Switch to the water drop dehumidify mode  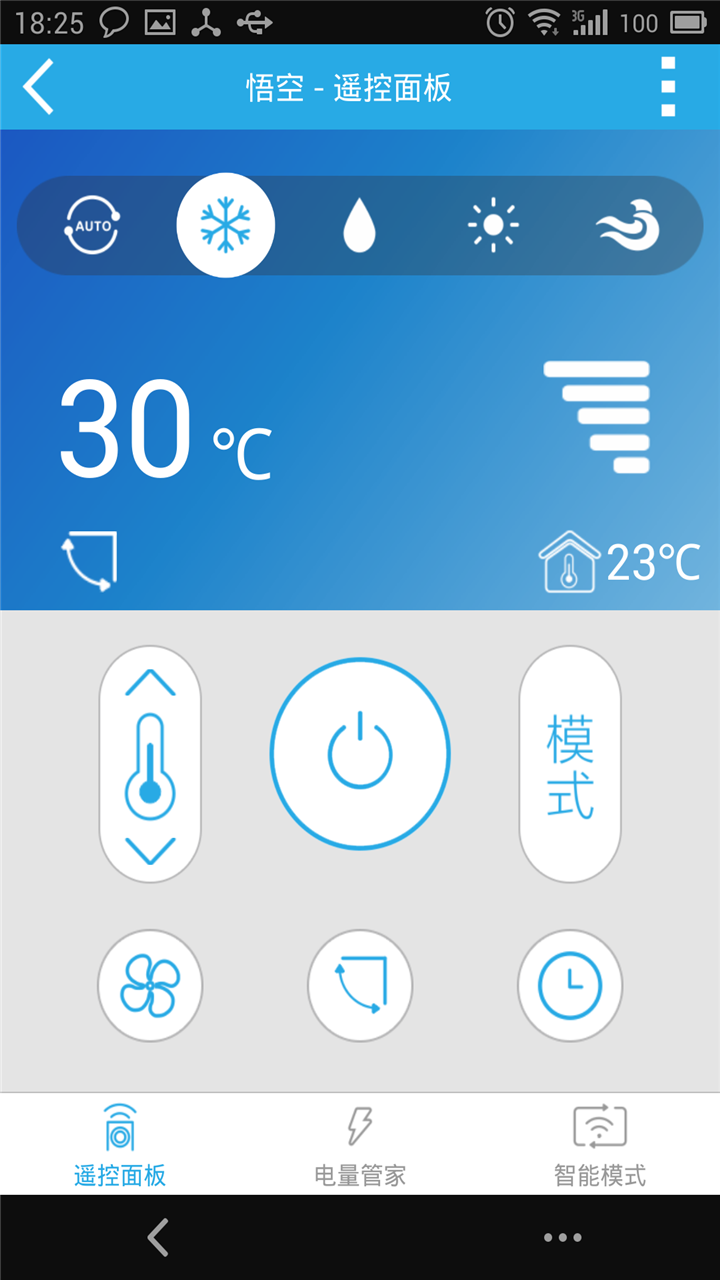pyautogui.click(x=359, y=226)
